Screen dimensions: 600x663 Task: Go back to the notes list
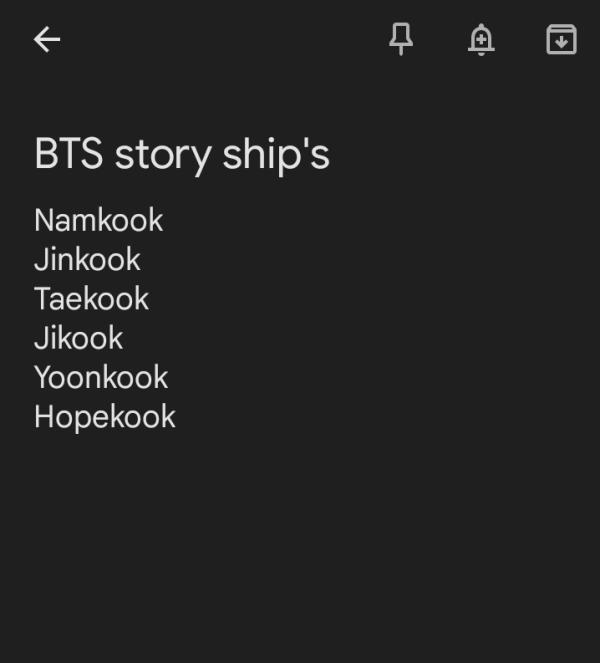pos(47,39)
